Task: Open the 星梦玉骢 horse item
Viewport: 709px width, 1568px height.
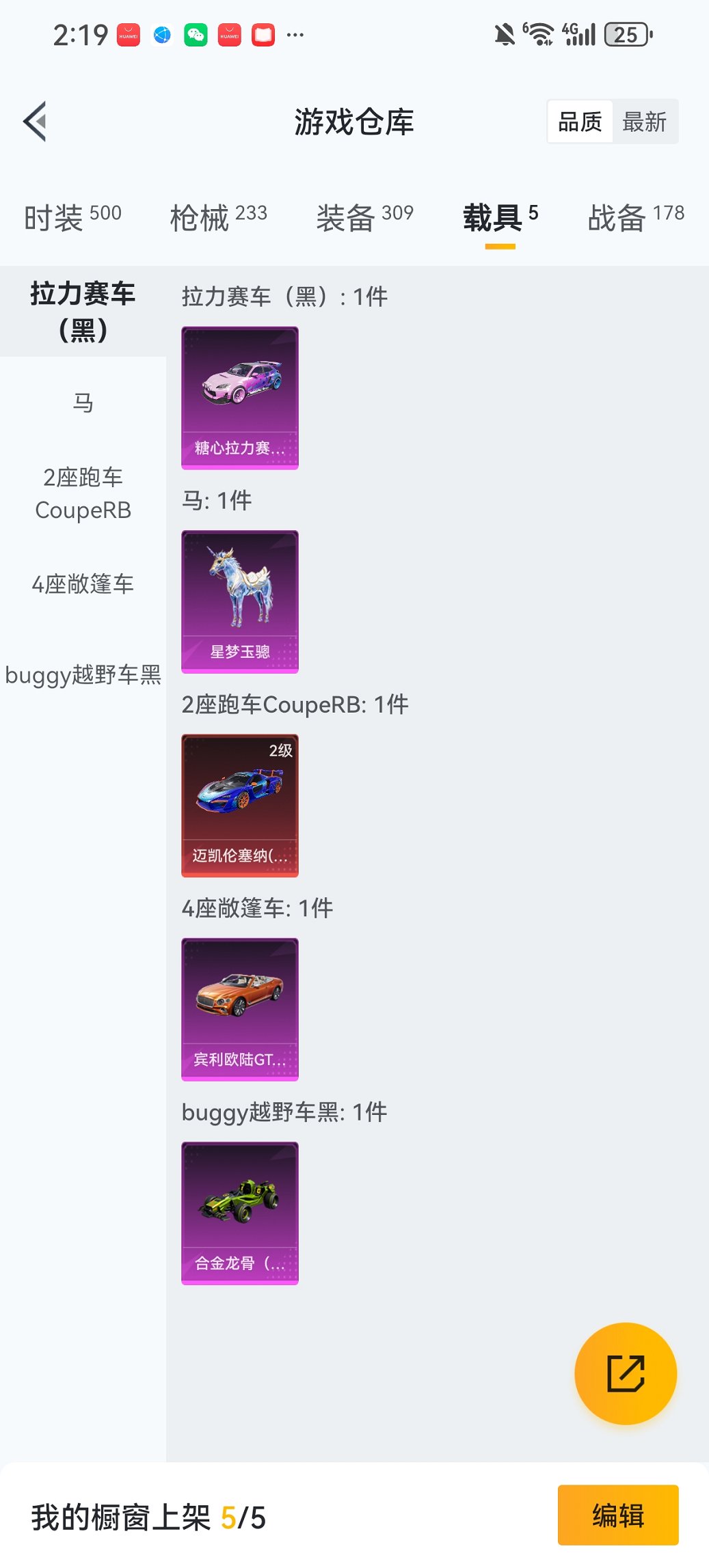Action: tap(240, 601)
